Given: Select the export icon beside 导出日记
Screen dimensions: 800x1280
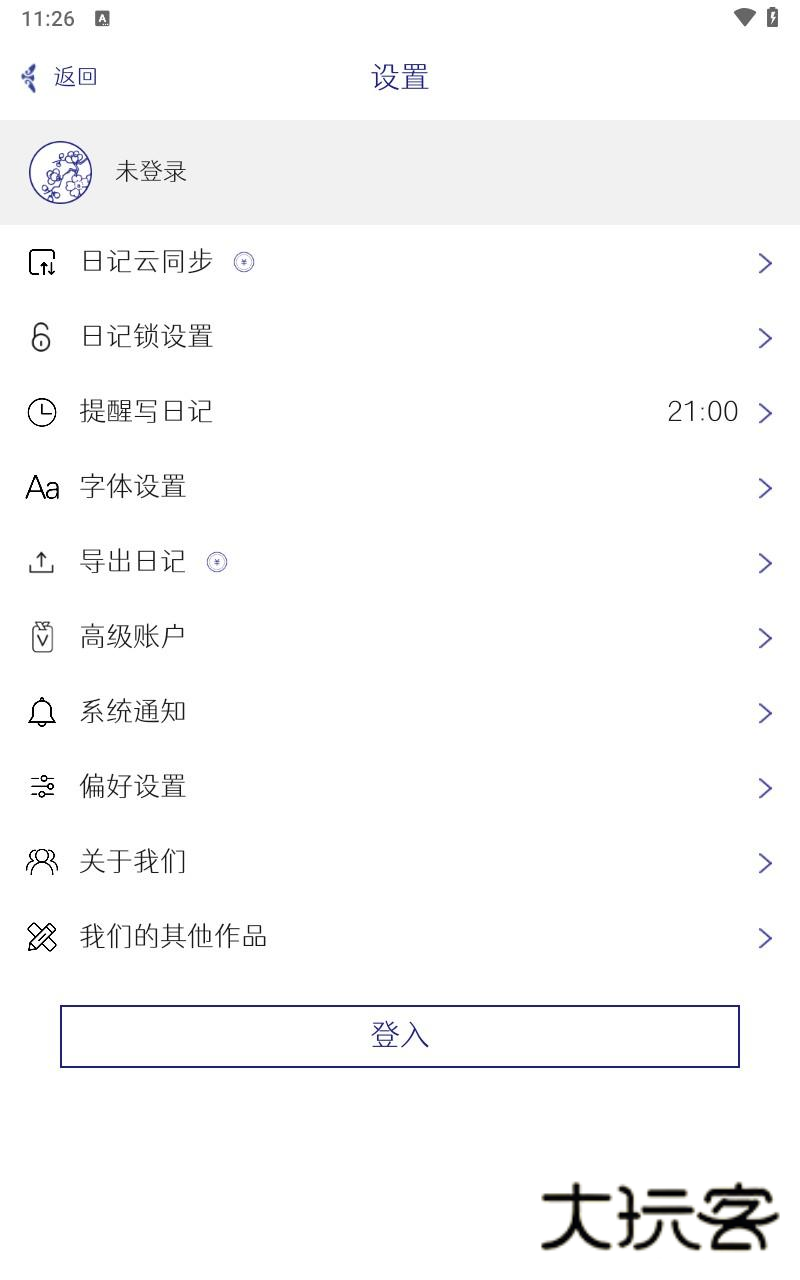Looking at the screenshot, I should pyautogui.click(x=41, y=562).
